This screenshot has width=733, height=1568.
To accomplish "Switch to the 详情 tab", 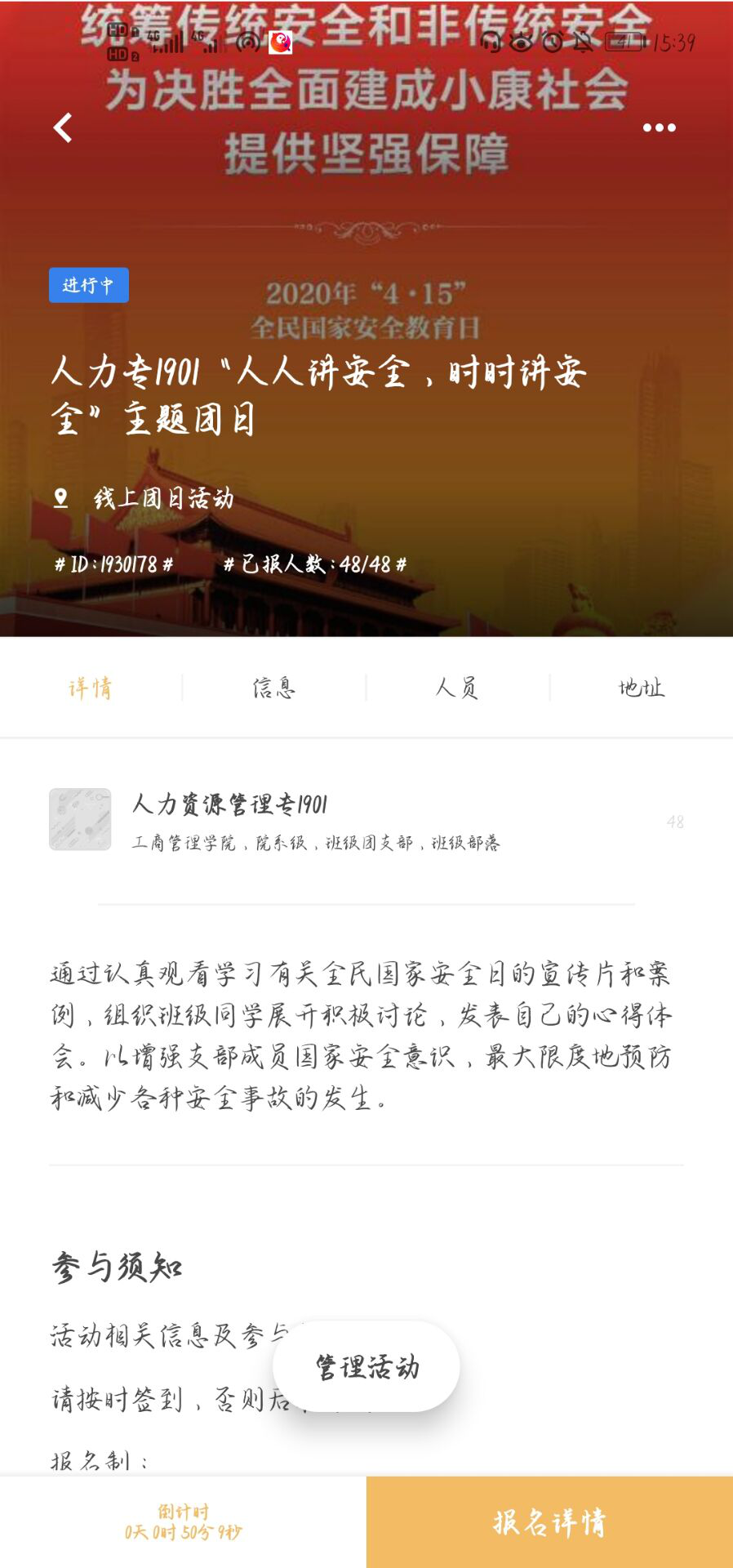I will point(91,688).
